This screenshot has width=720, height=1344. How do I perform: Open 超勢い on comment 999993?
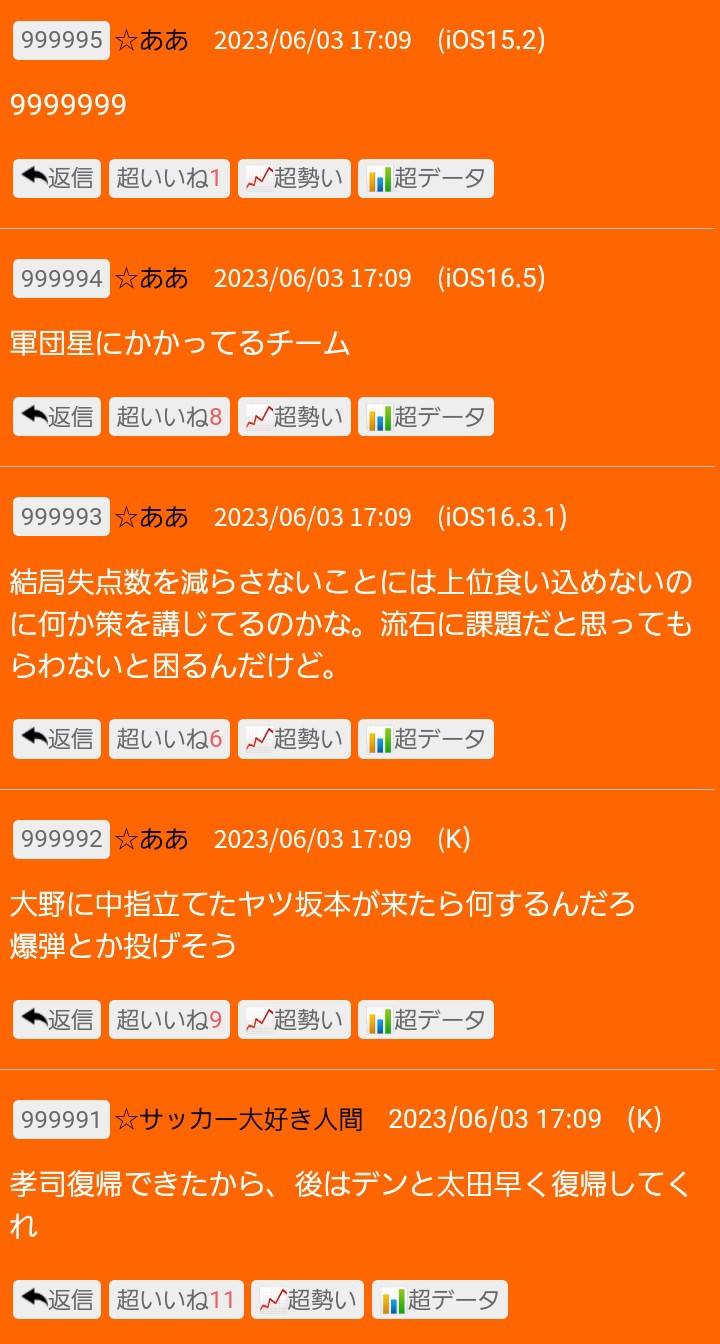coord(294,739)
